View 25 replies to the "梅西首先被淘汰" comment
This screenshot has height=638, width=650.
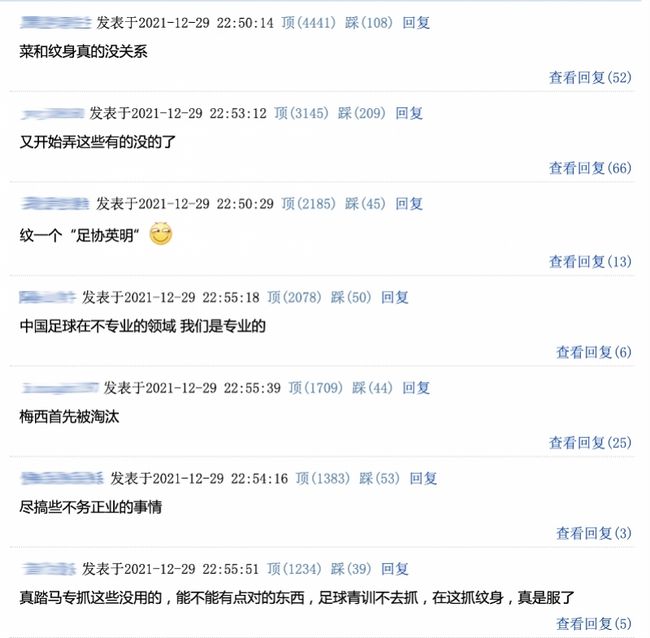tap(590, 442)
